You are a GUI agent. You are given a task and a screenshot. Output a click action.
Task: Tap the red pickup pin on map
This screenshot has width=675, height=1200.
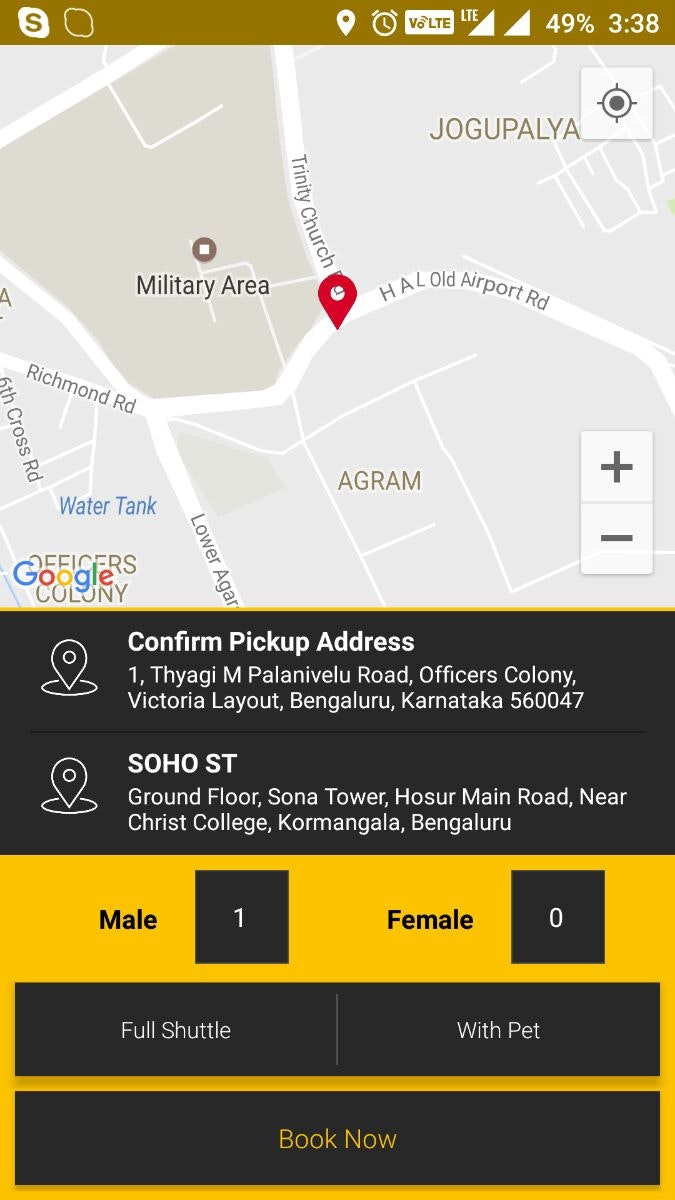point(337,301)
